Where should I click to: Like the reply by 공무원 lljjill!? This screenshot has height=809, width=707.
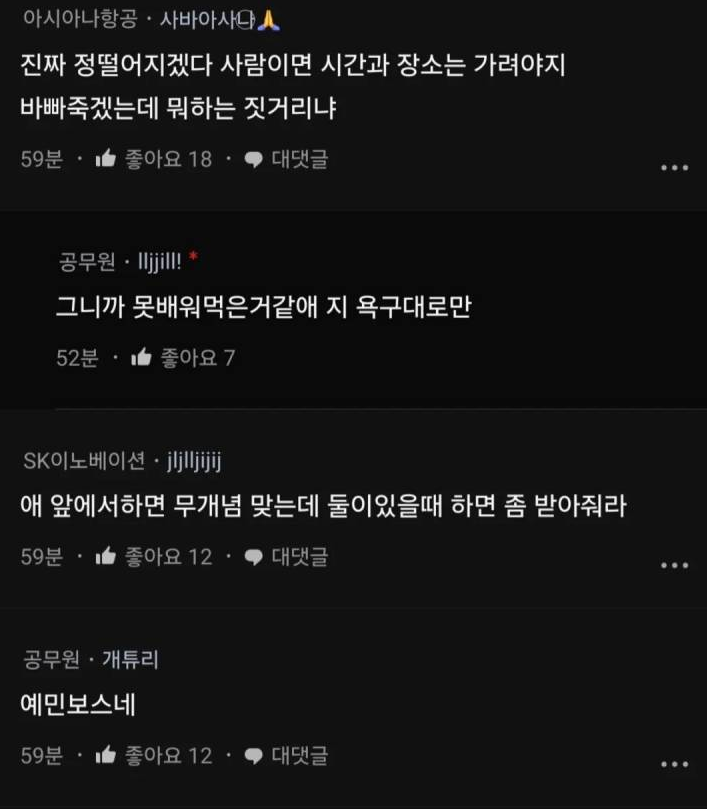point(141,357)
